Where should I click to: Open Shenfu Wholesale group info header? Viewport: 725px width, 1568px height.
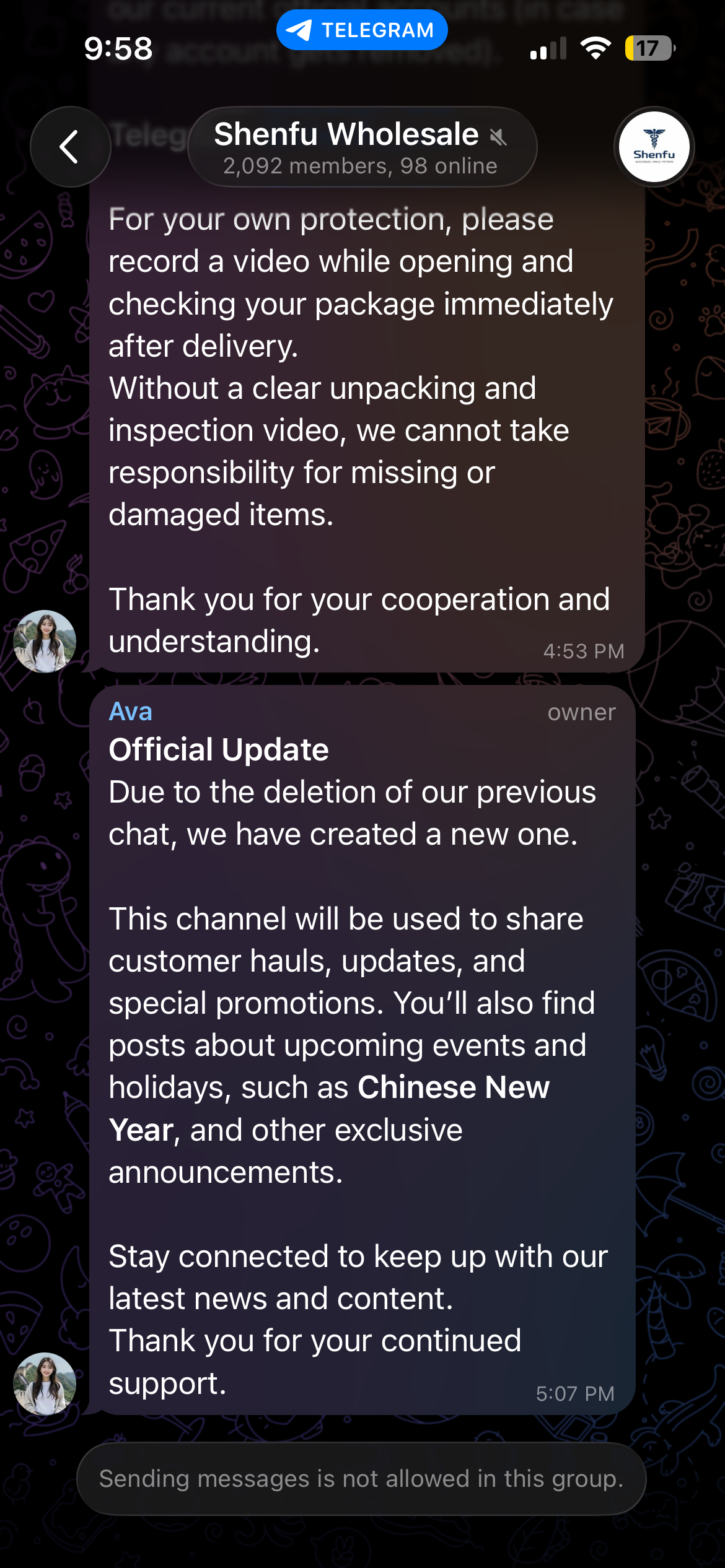tap(362, 147)
